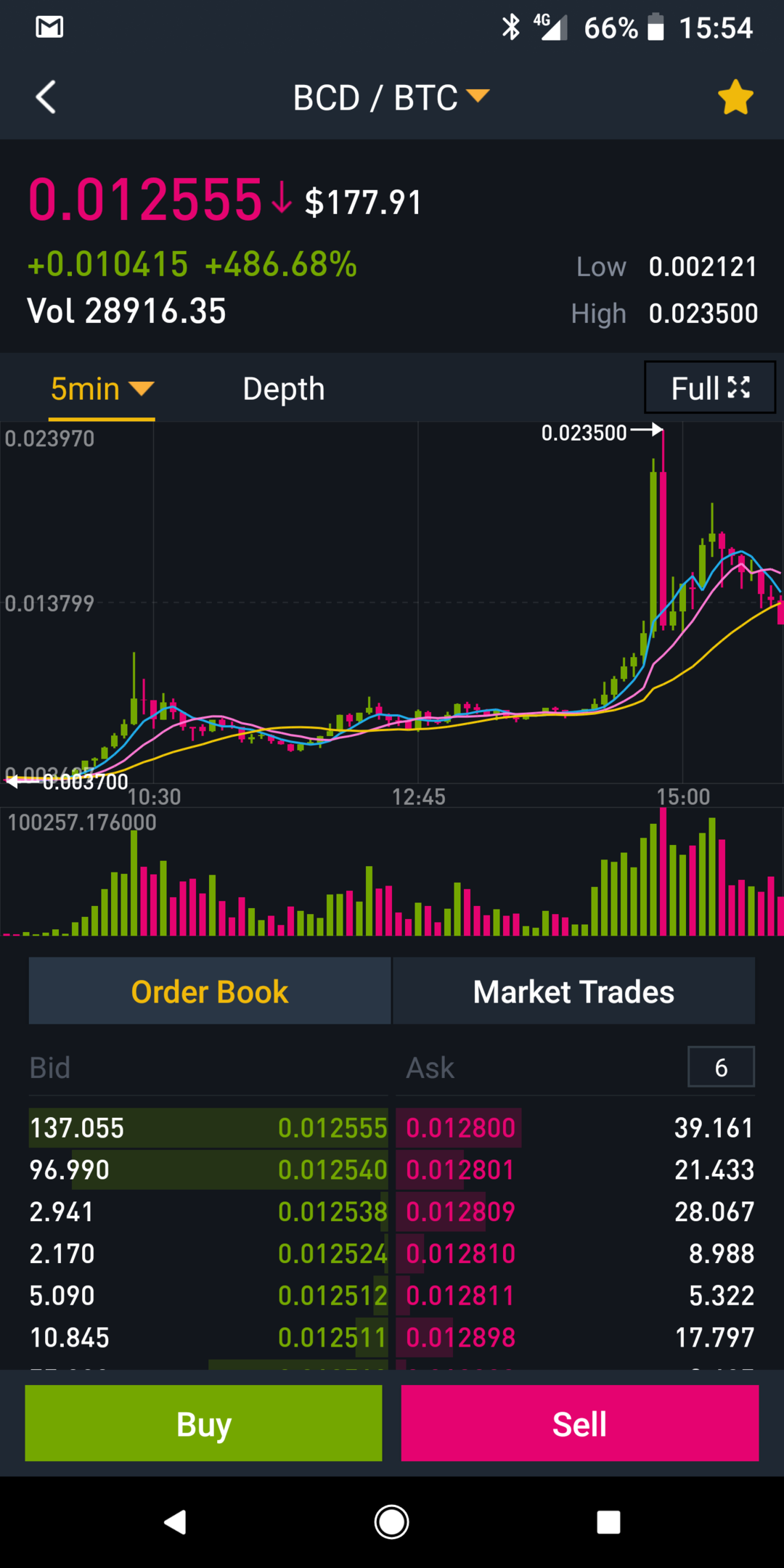Switch to the Market Trades tab

click(x=573, y=992)
